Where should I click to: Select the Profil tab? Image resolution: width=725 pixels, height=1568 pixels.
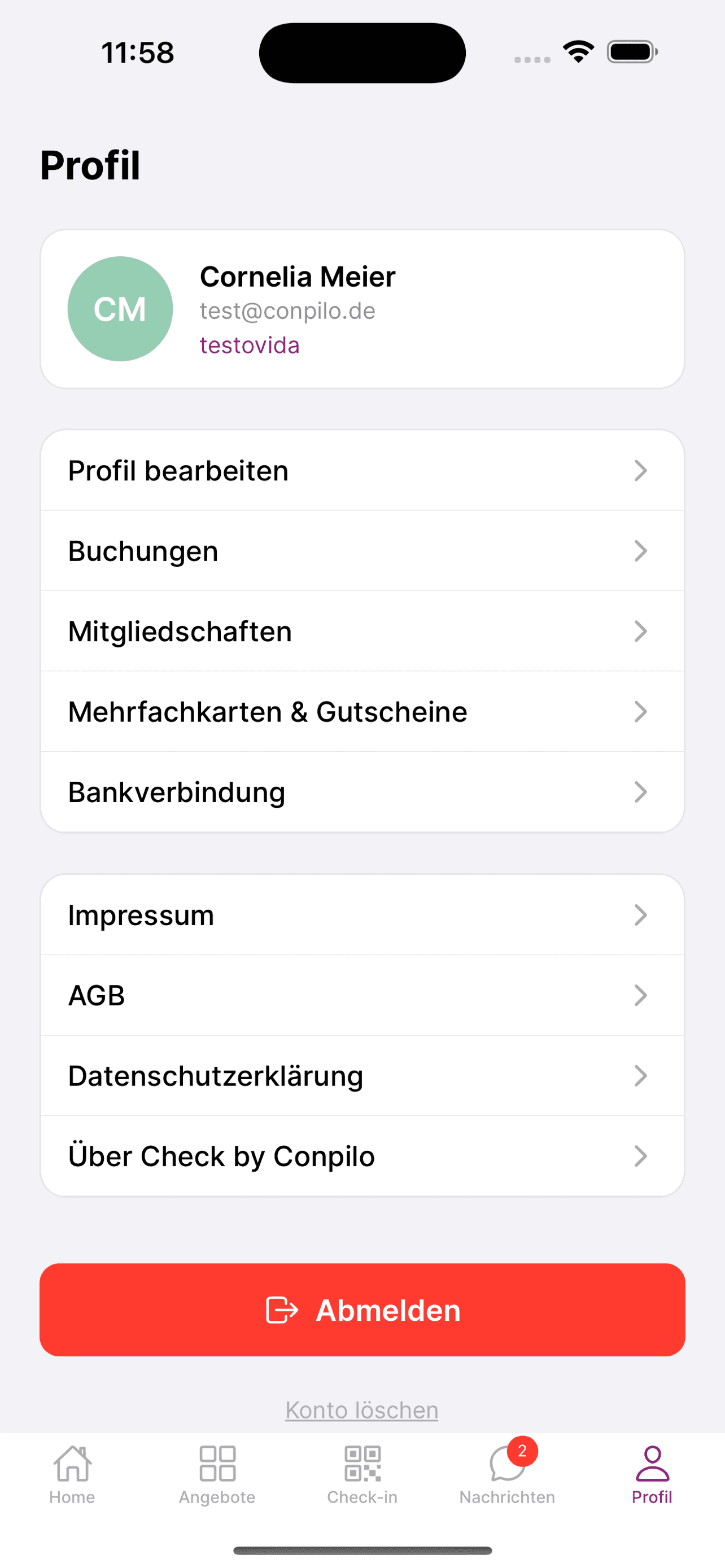pos(652,1475)
